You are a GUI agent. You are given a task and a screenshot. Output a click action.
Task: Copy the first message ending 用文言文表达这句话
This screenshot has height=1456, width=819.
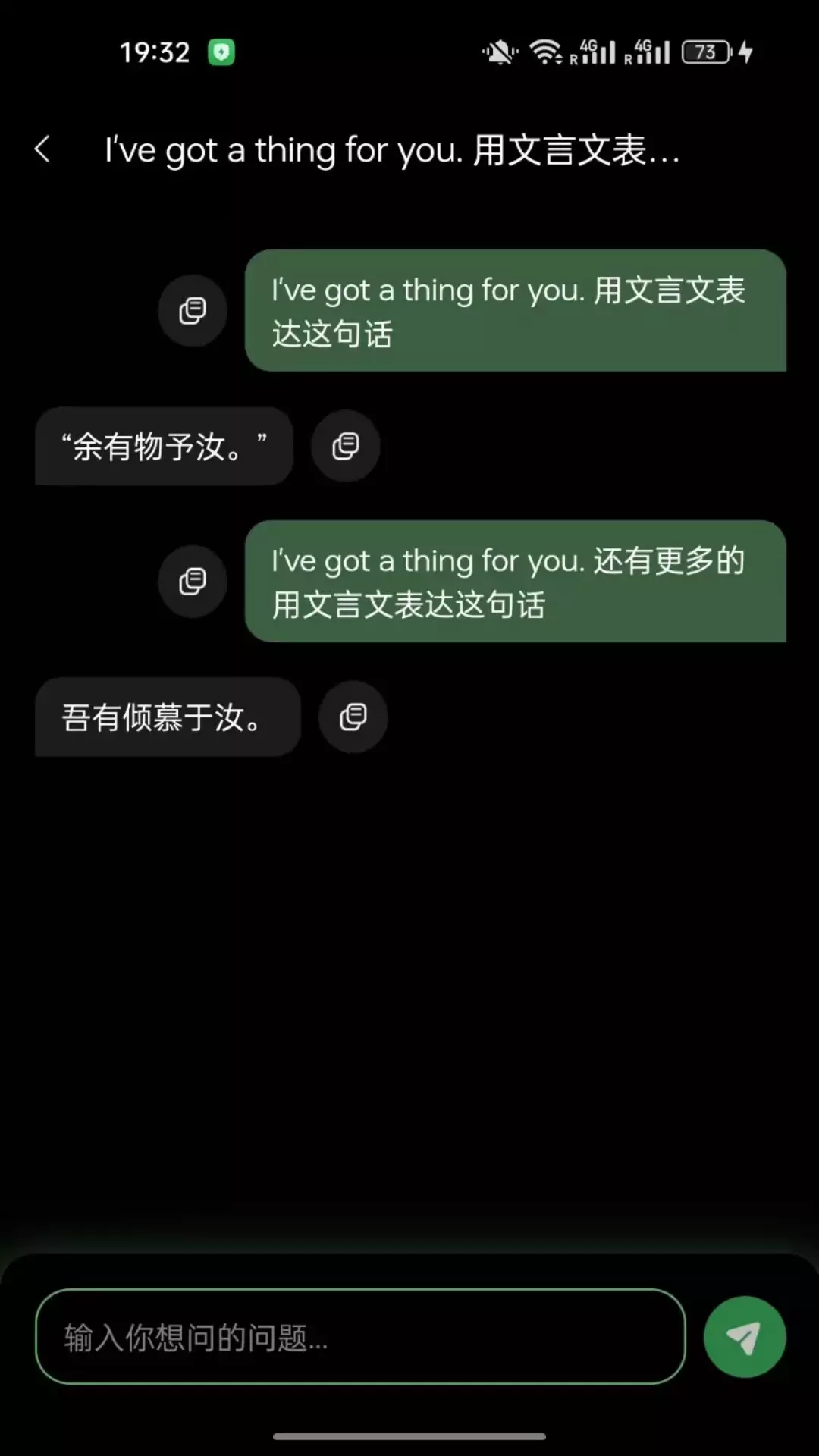point(193,311)
